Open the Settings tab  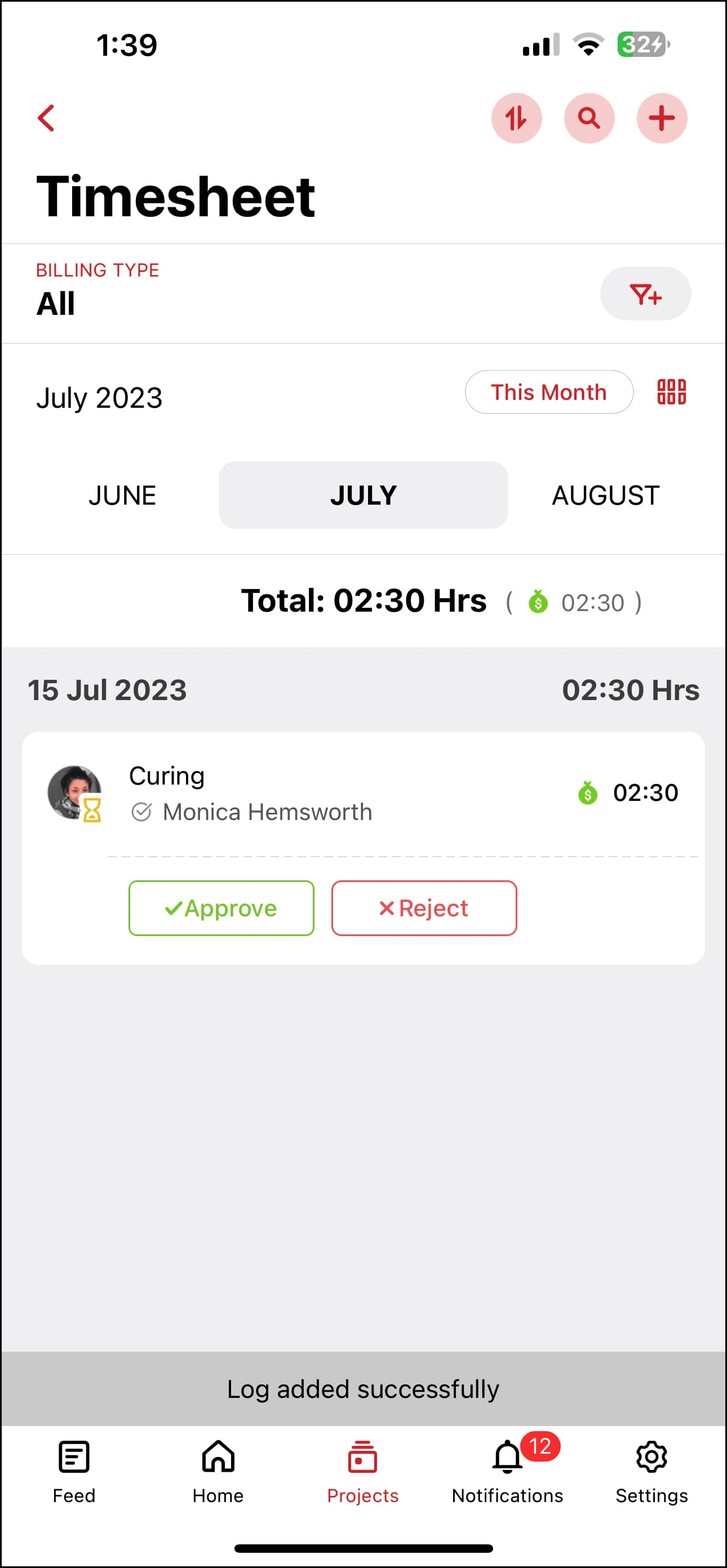(x=651, y=1470)
